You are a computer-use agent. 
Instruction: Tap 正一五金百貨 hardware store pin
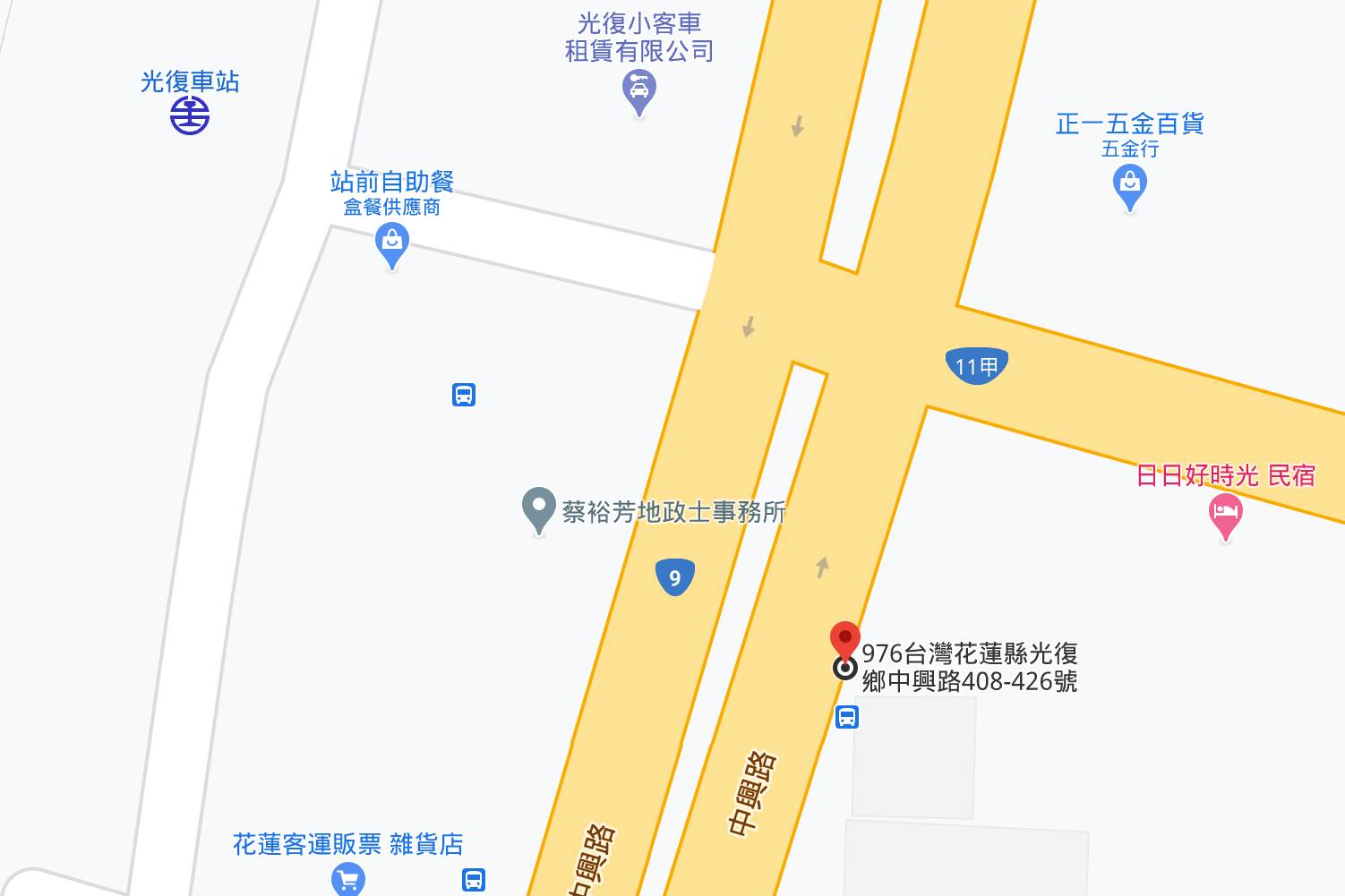click(x=1129, y=185)
